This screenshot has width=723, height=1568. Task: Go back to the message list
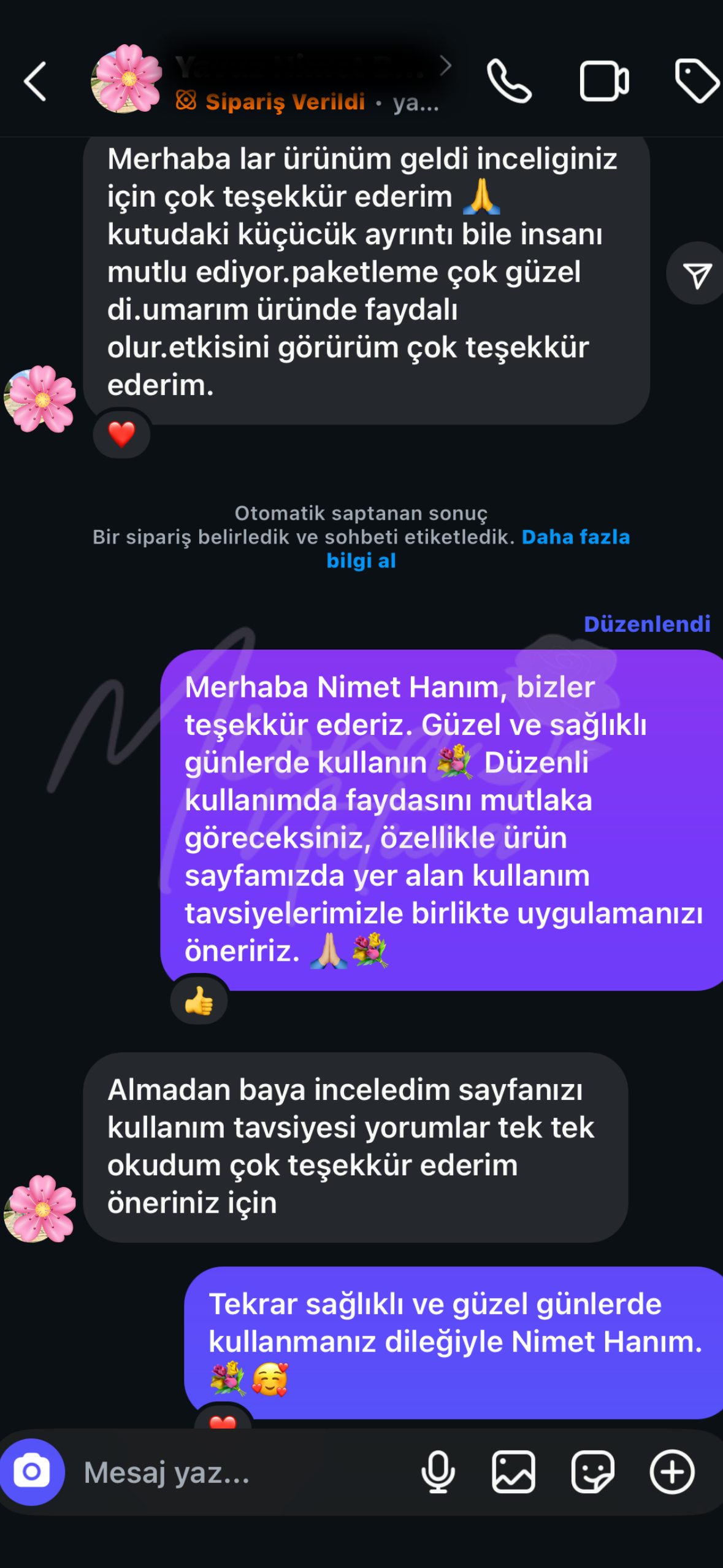click(35, 81)
